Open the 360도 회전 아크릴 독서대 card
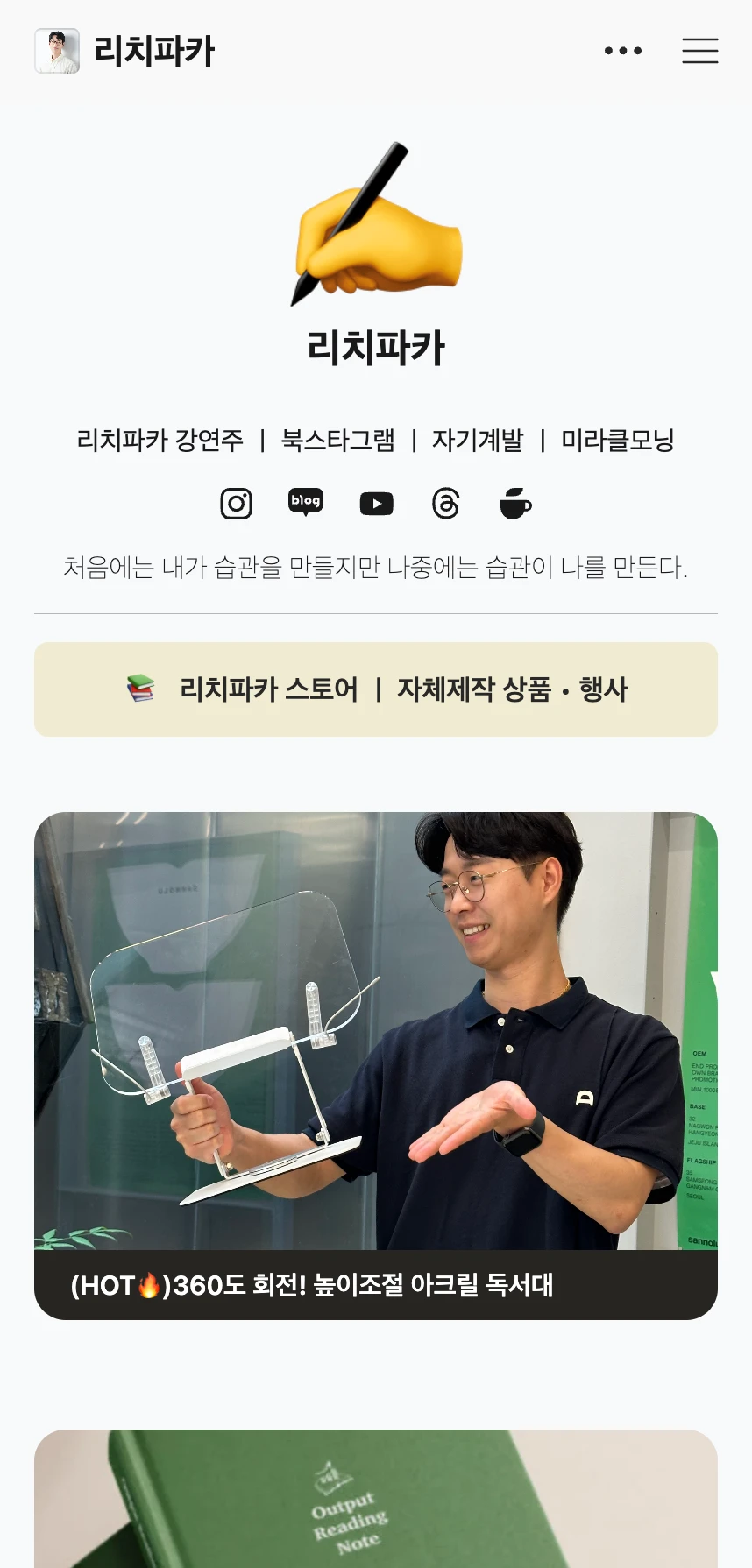 pos(376,1064)
